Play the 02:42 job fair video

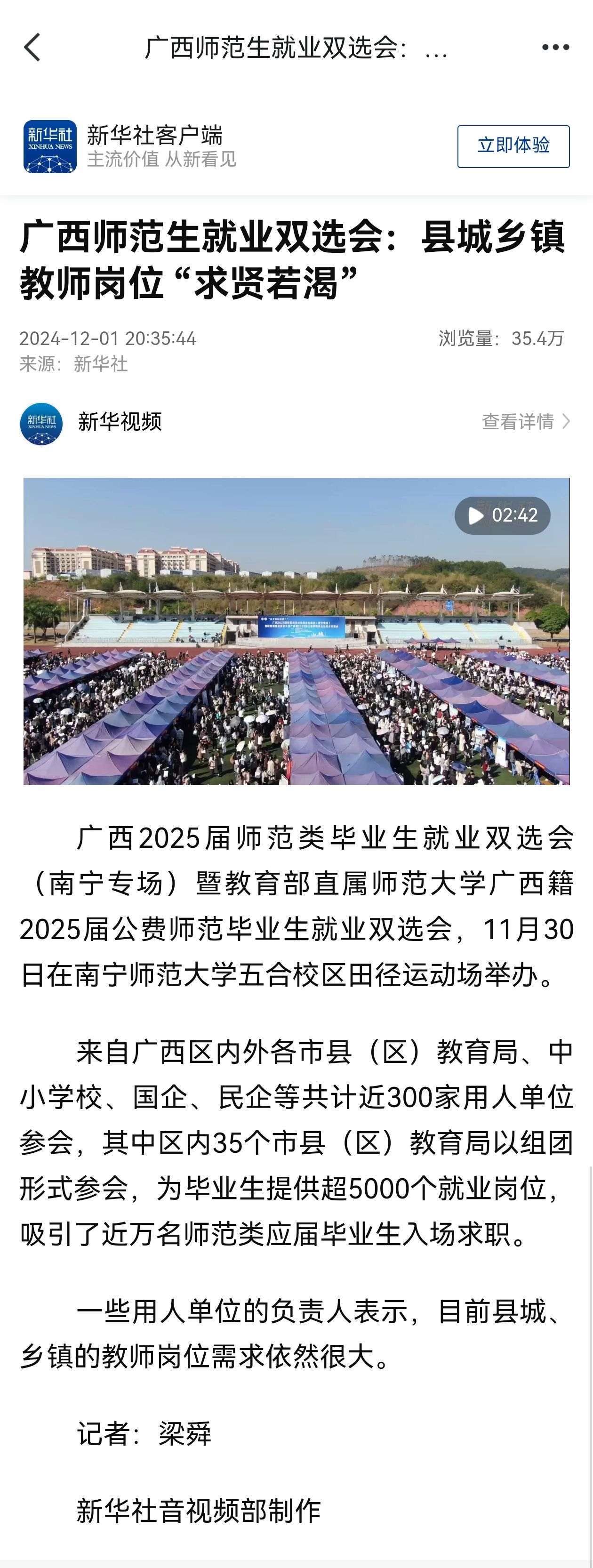click(x=296, y=631)
